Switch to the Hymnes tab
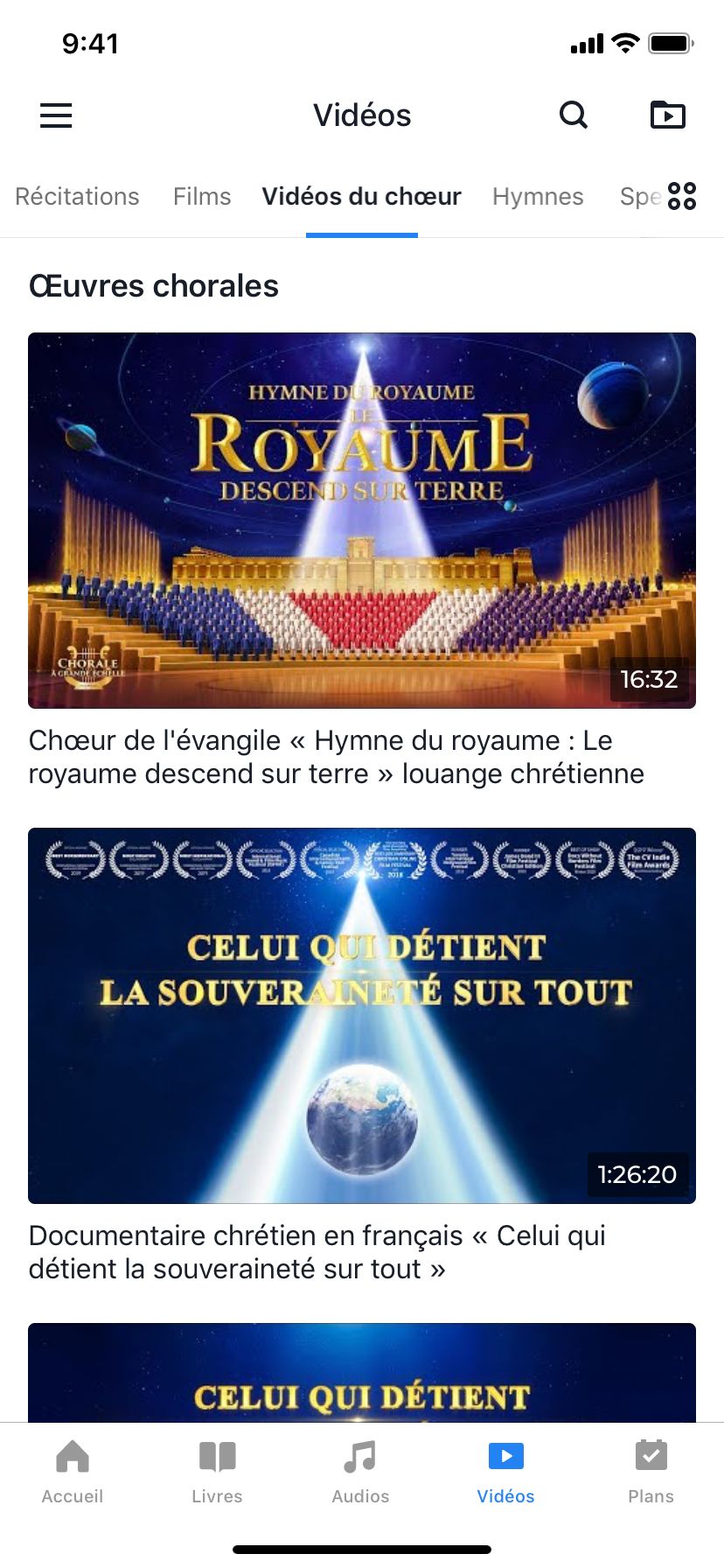 (538, 197)
